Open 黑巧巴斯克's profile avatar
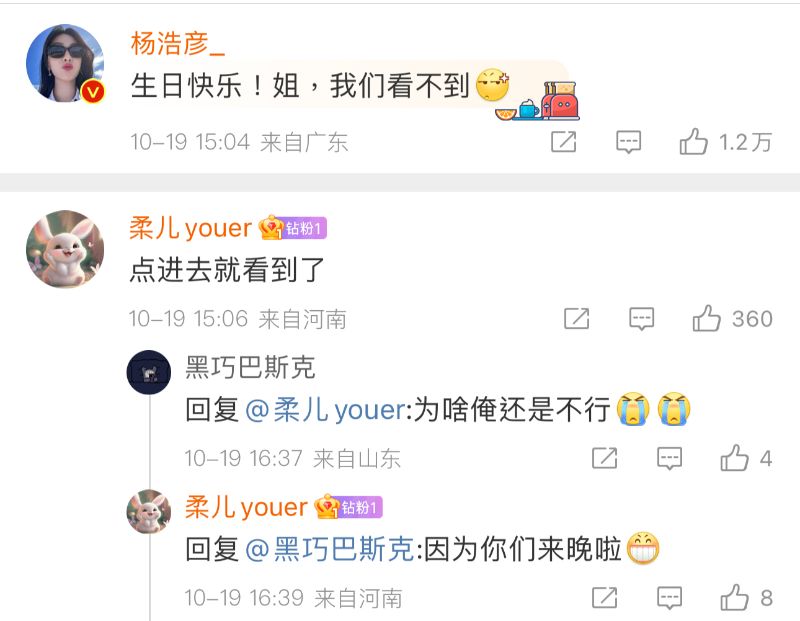This screenshot has height=621, width=800. click(x=148, y=372)
